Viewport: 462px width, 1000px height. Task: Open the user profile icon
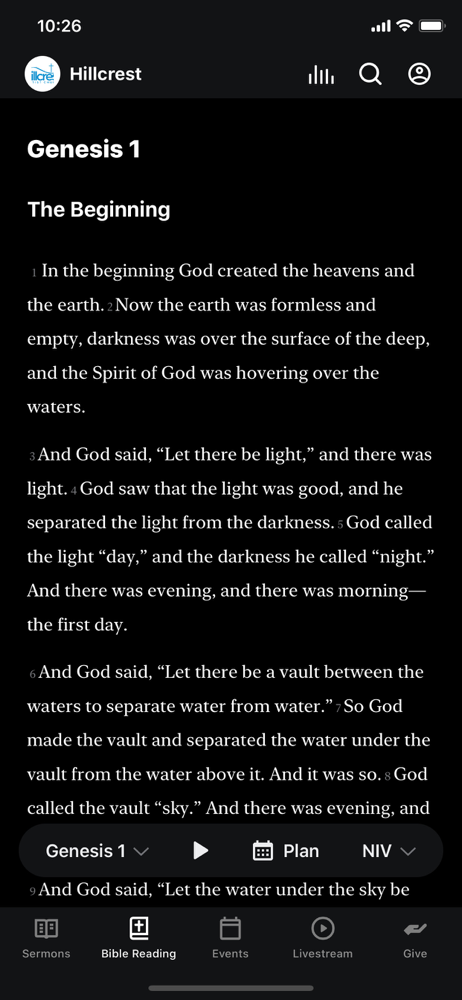click(419, 75)
